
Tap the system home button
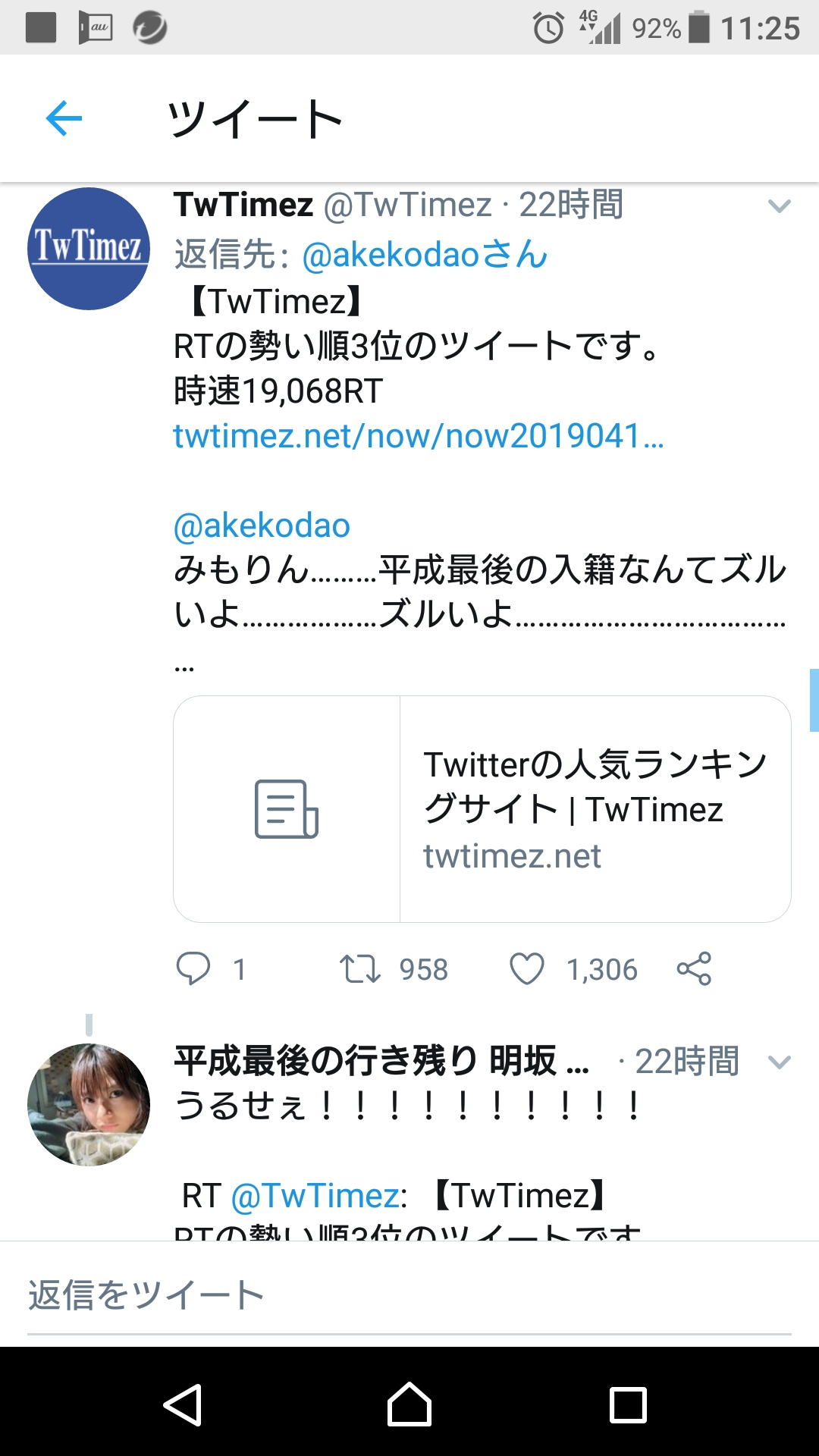409,1404
